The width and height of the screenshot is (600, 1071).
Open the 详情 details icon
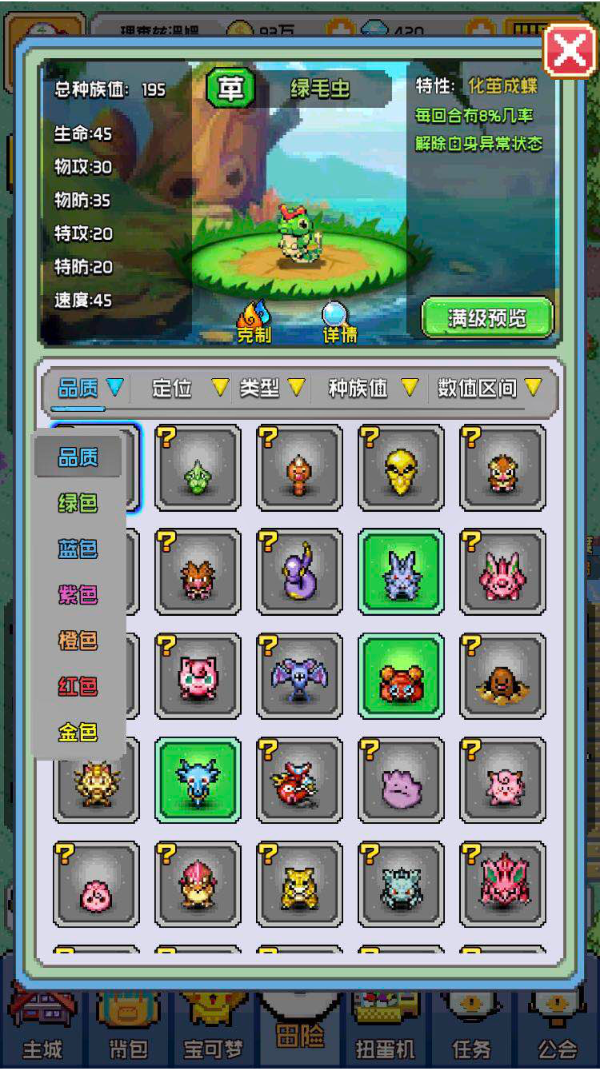[x=340, y=322]
